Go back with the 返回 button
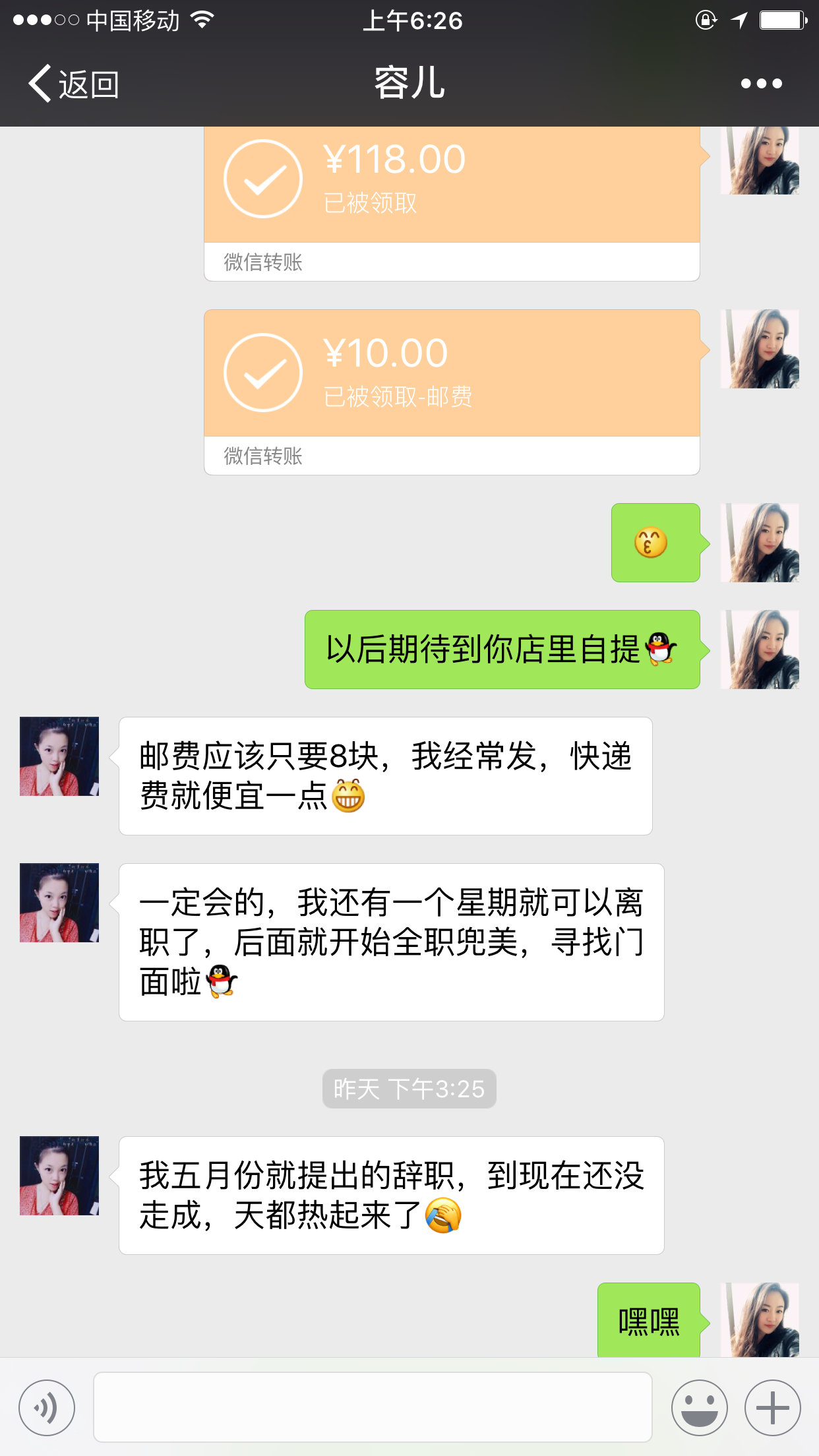 [74, 84]
